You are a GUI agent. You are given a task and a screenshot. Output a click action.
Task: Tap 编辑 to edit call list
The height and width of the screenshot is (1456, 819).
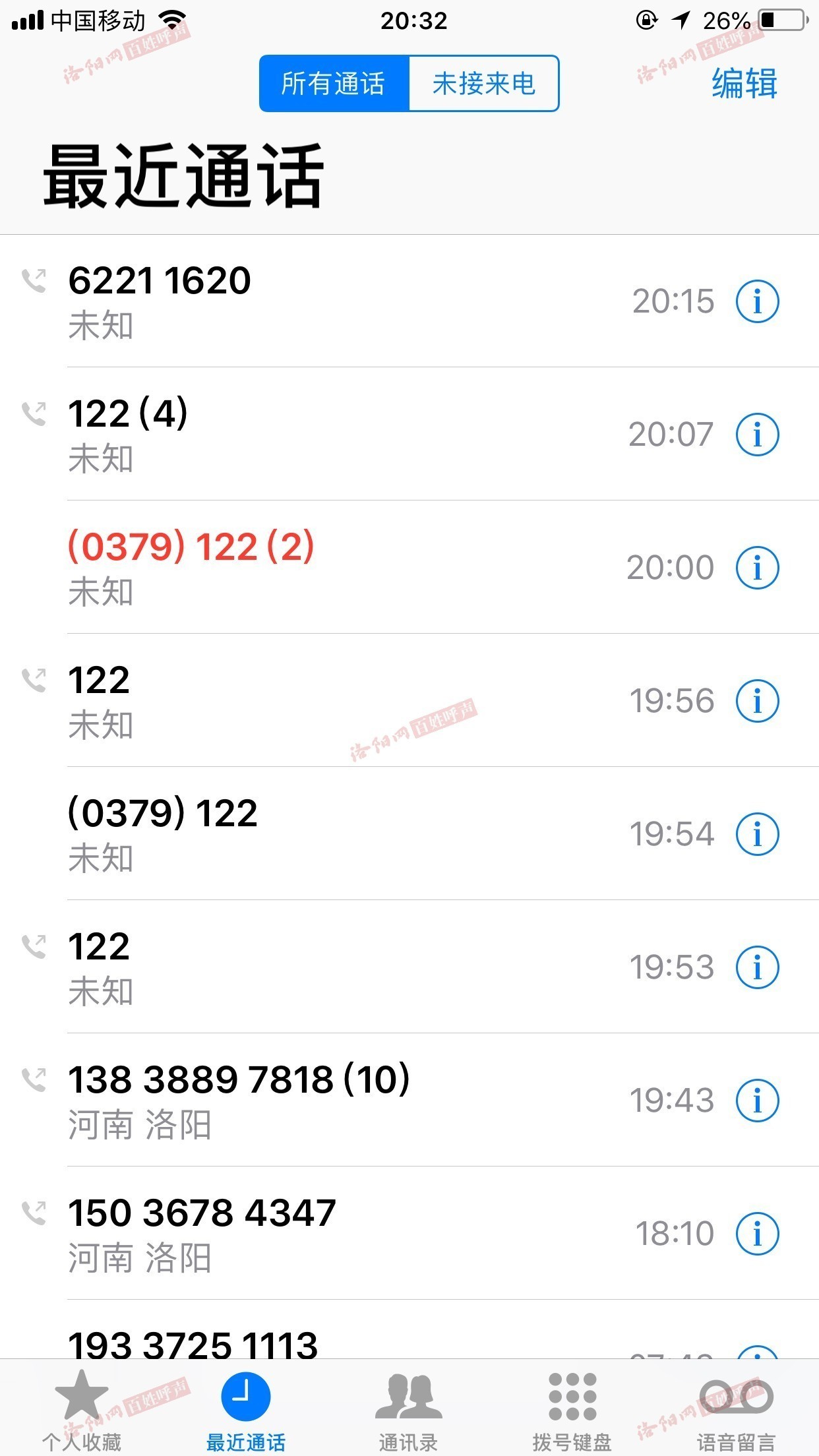point(744,84)
